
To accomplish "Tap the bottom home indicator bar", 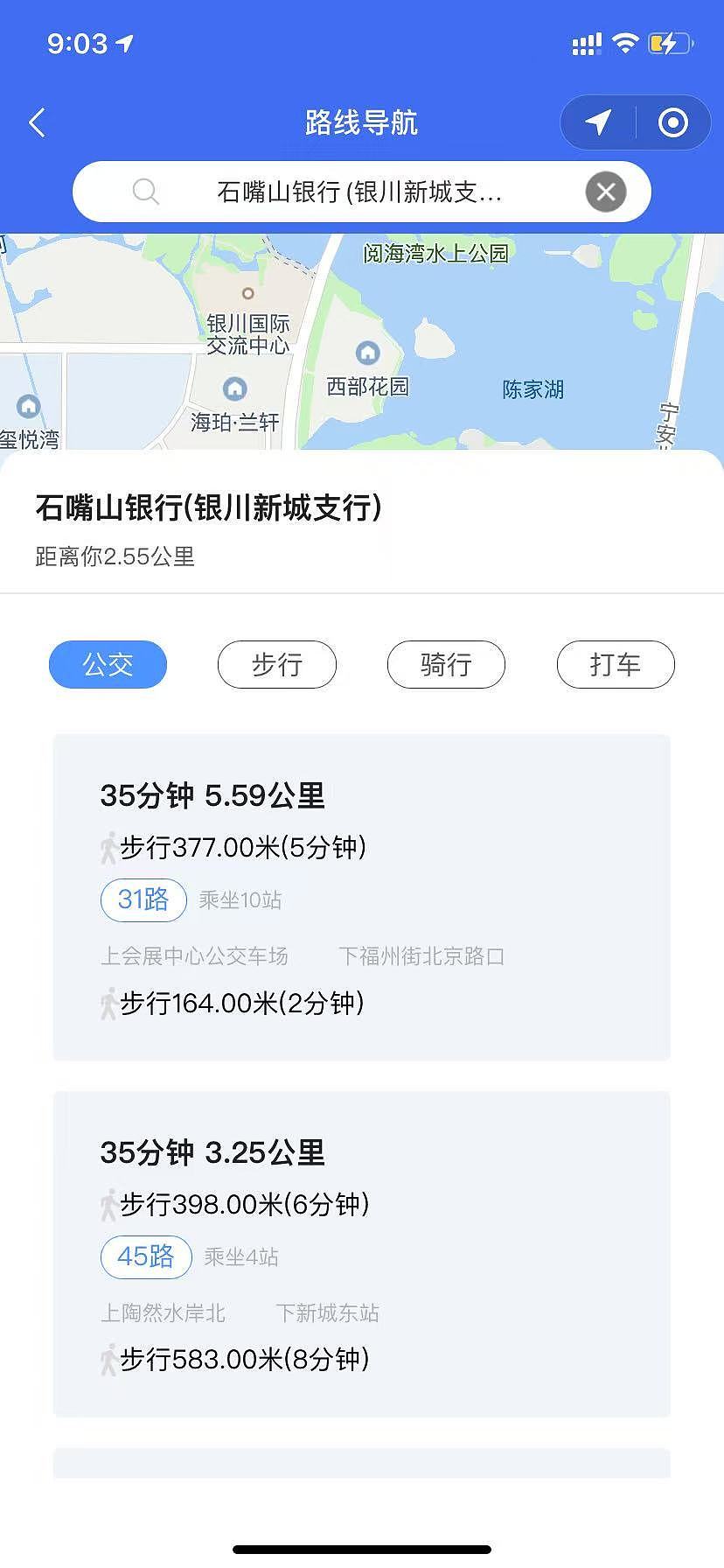I will coord(362,1549).
